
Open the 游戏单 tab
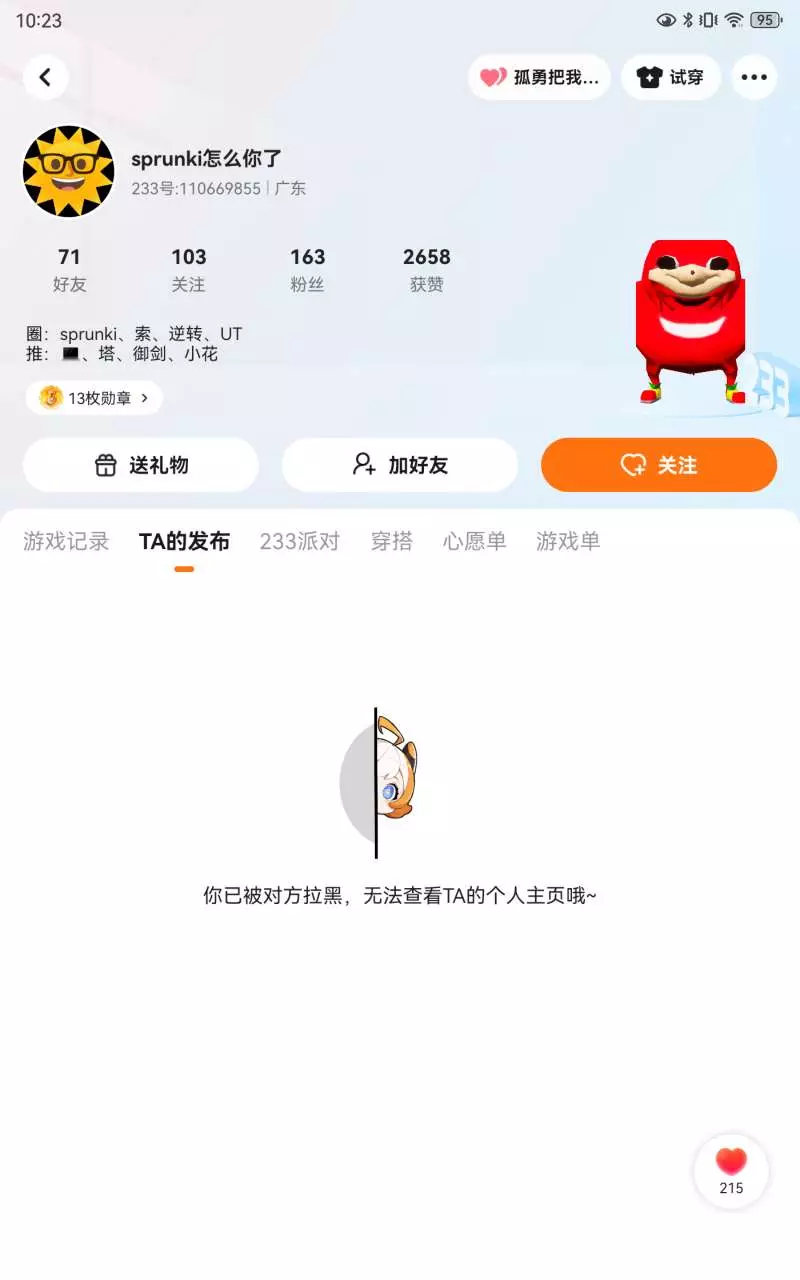(x=568, y=541)
